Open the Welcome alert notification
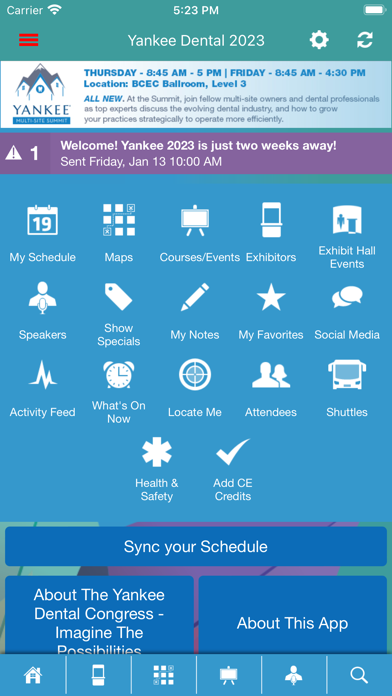Viewport: 392px width, 696px height. point(196,153)
